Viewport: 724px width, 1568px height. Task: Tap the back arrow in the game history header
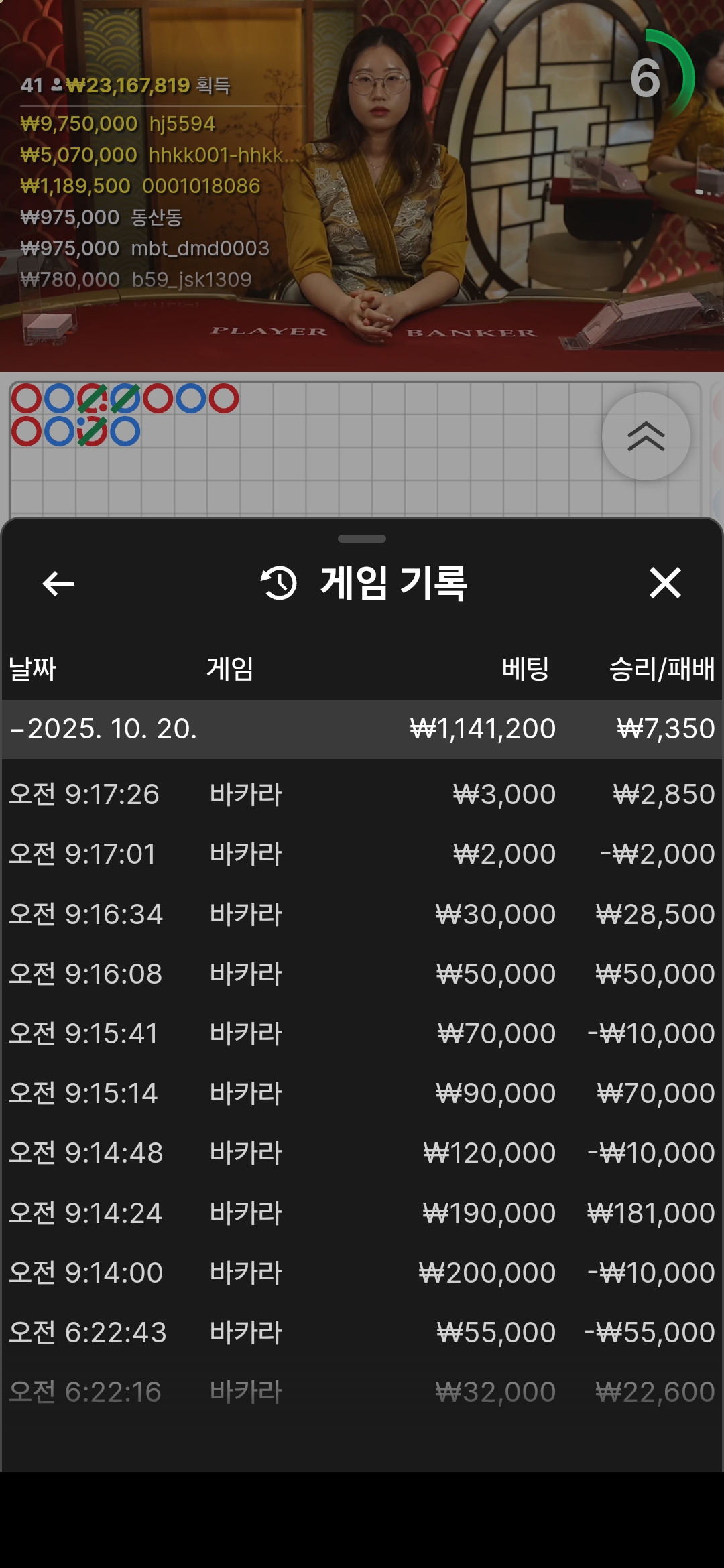(x=57, y=584)
